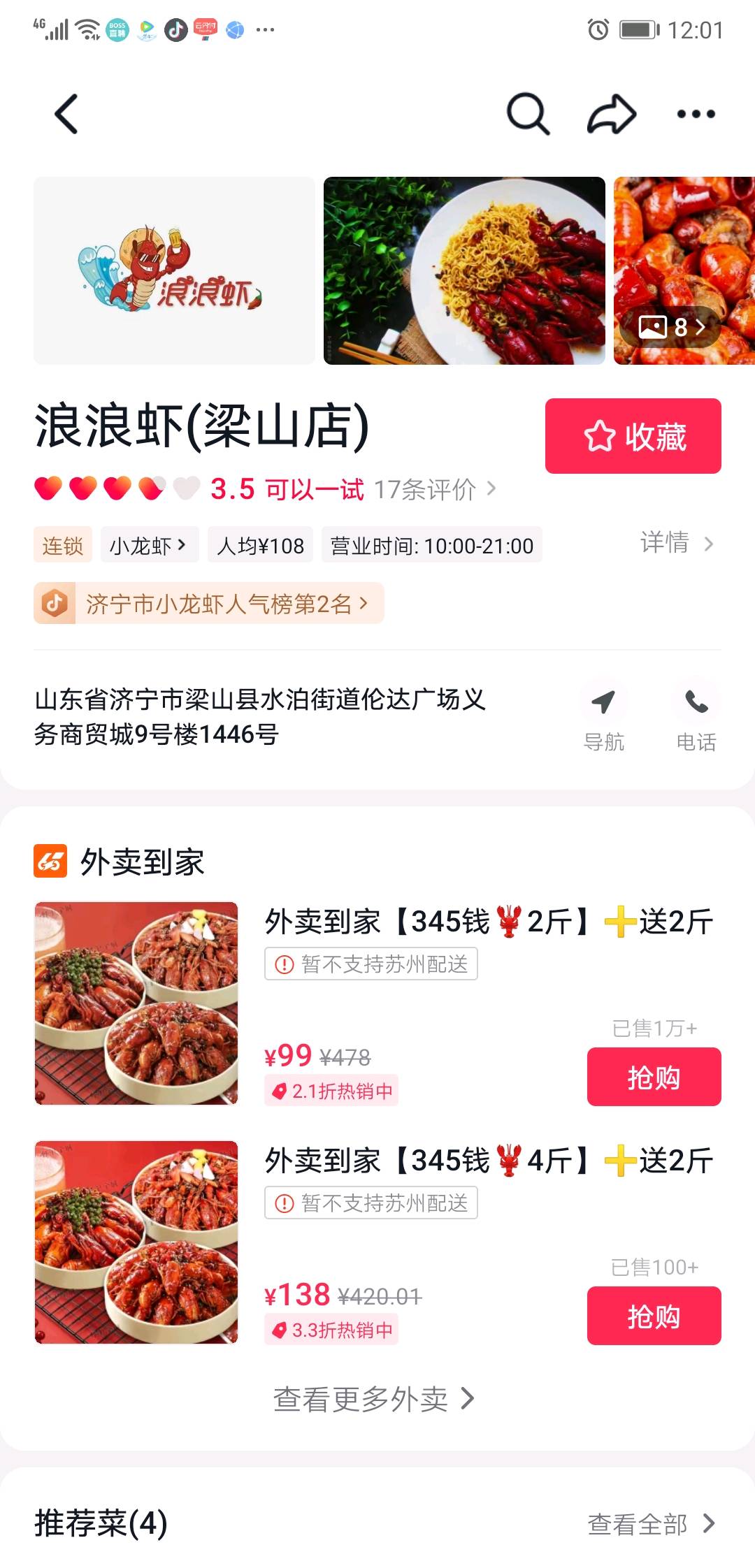Open search from the top bar
Viewport: 755px width, 1568px height.
527,114
